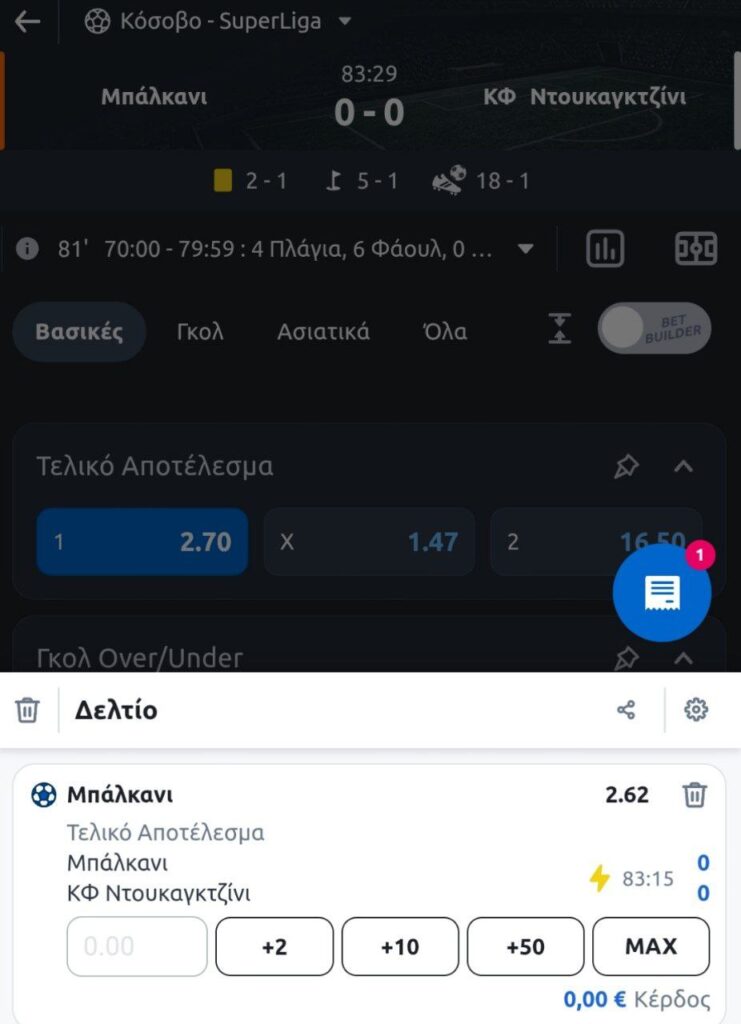Collapse all markets with the compress icon

click(560, 329)
